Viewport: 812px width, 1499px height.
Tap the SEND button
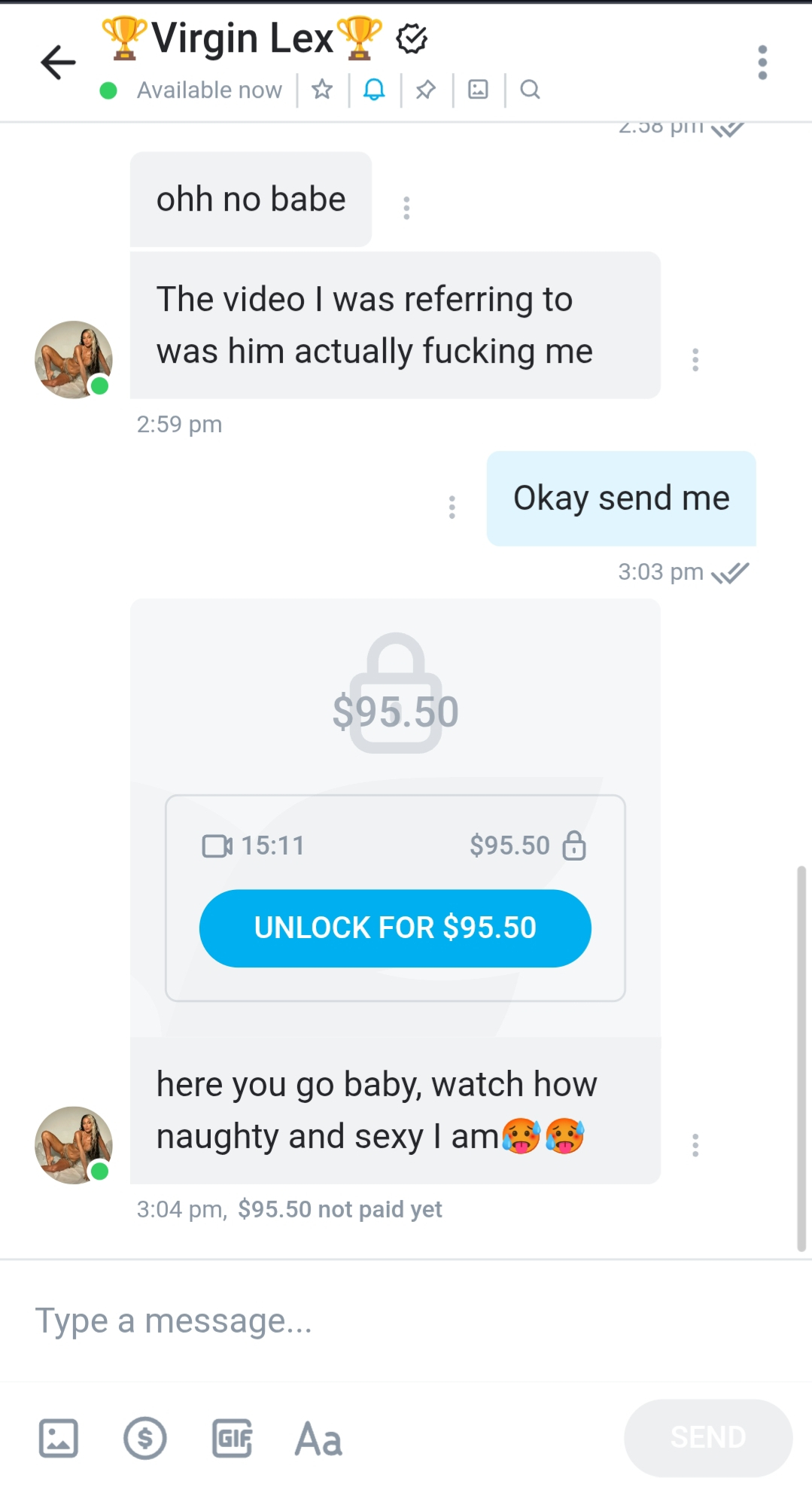point(707,1437)
